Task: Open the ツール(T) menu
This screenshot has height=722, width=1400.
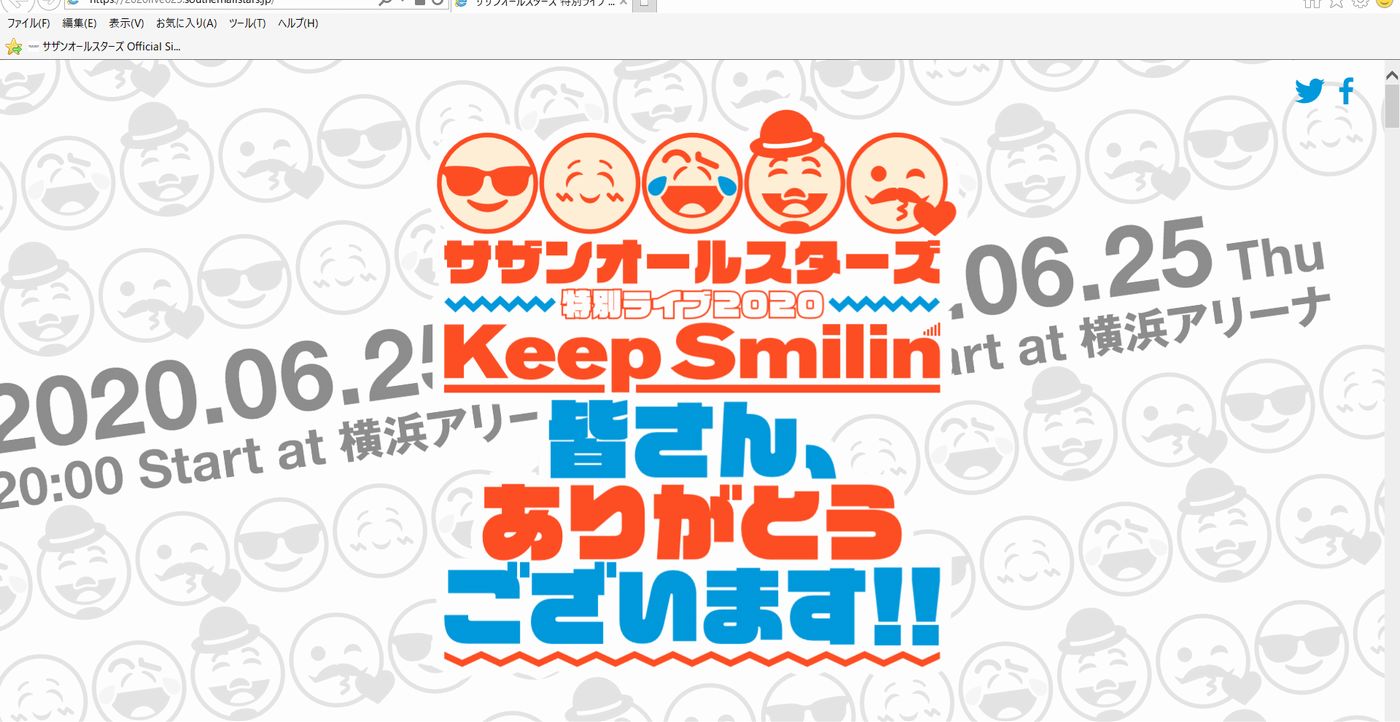Action: click(247, 23)
